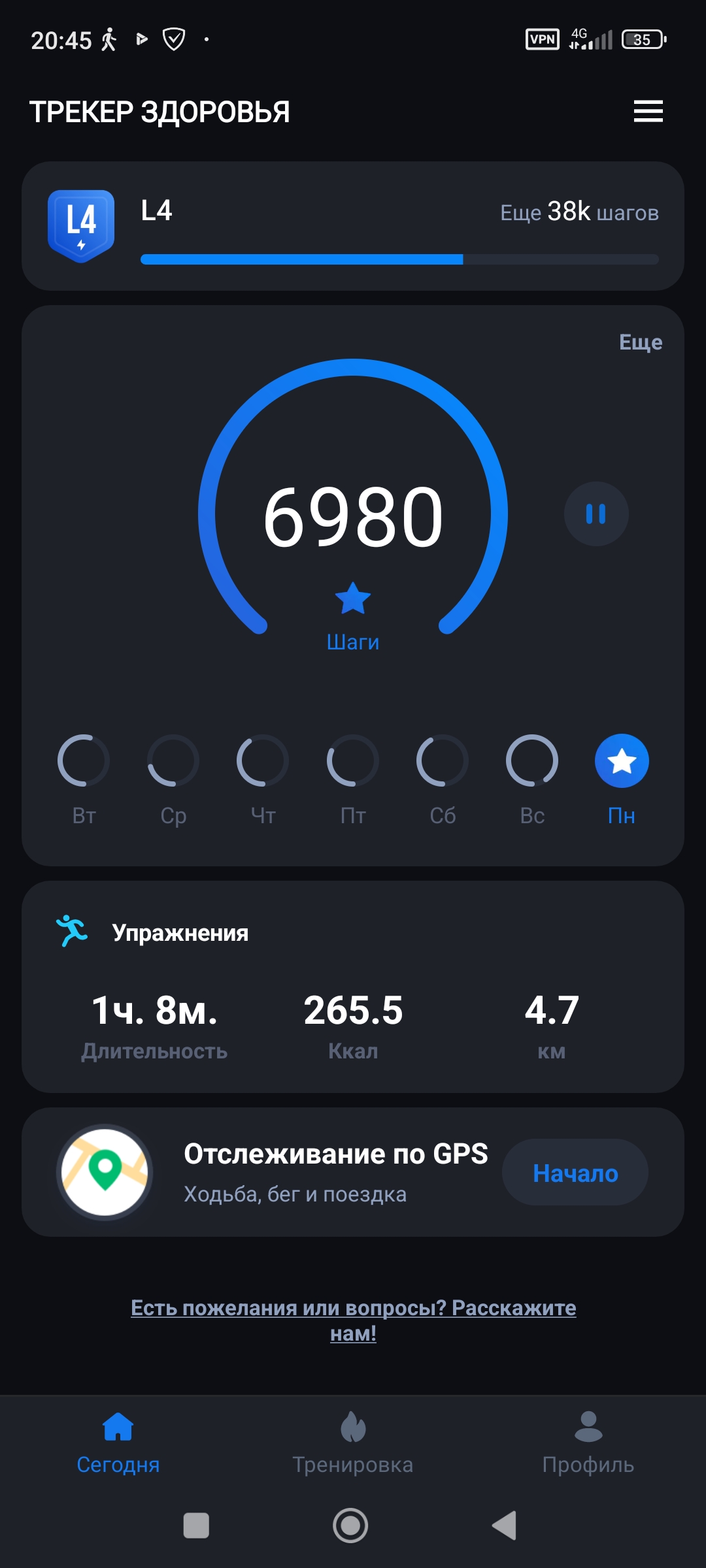Tap the home icon labeled Сегодня
This screenshot has width=706, height=1568.
tap(119, 1426)
